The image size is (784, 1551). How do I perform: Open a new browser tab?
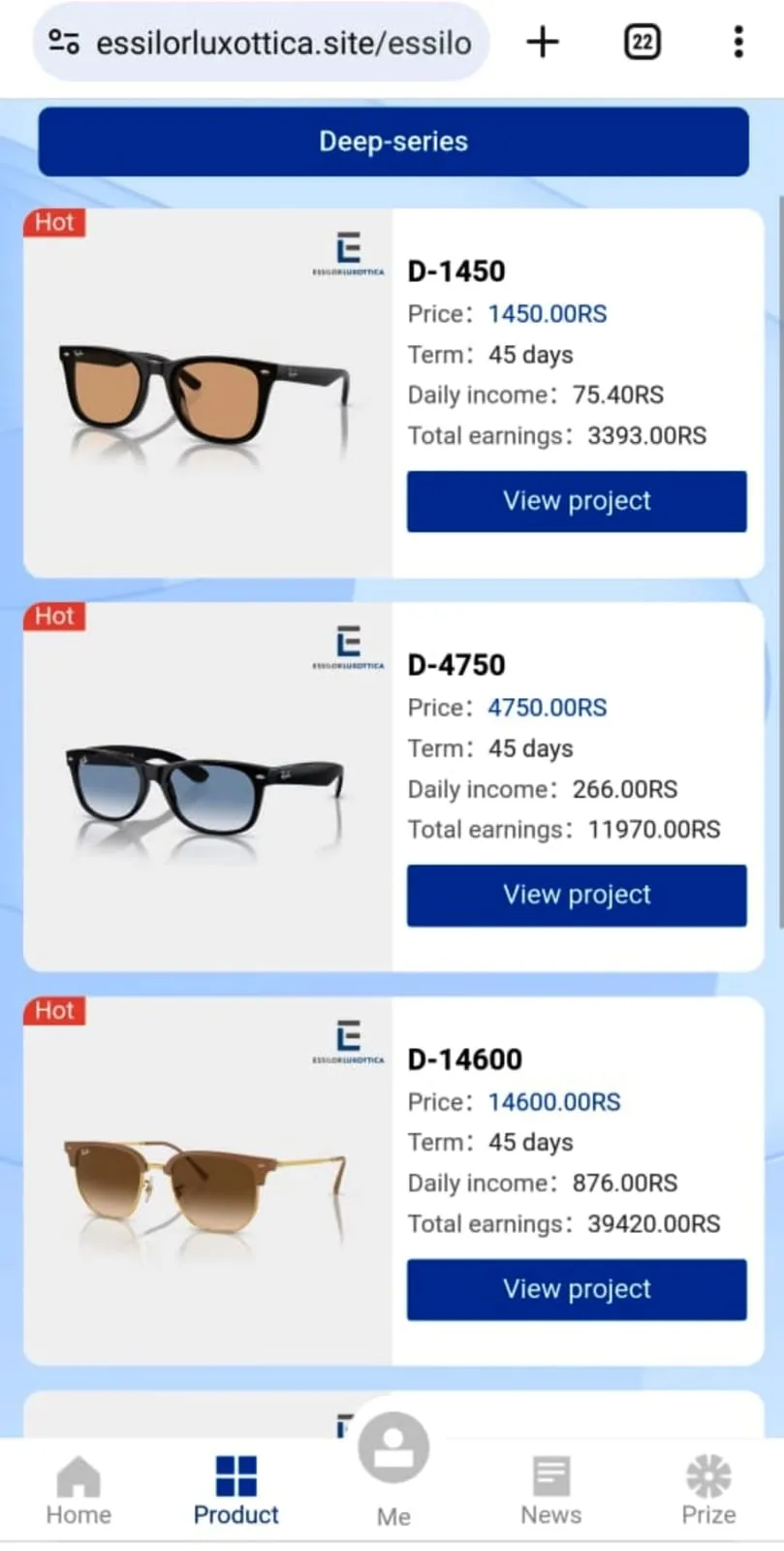click(x=543, y=42)
